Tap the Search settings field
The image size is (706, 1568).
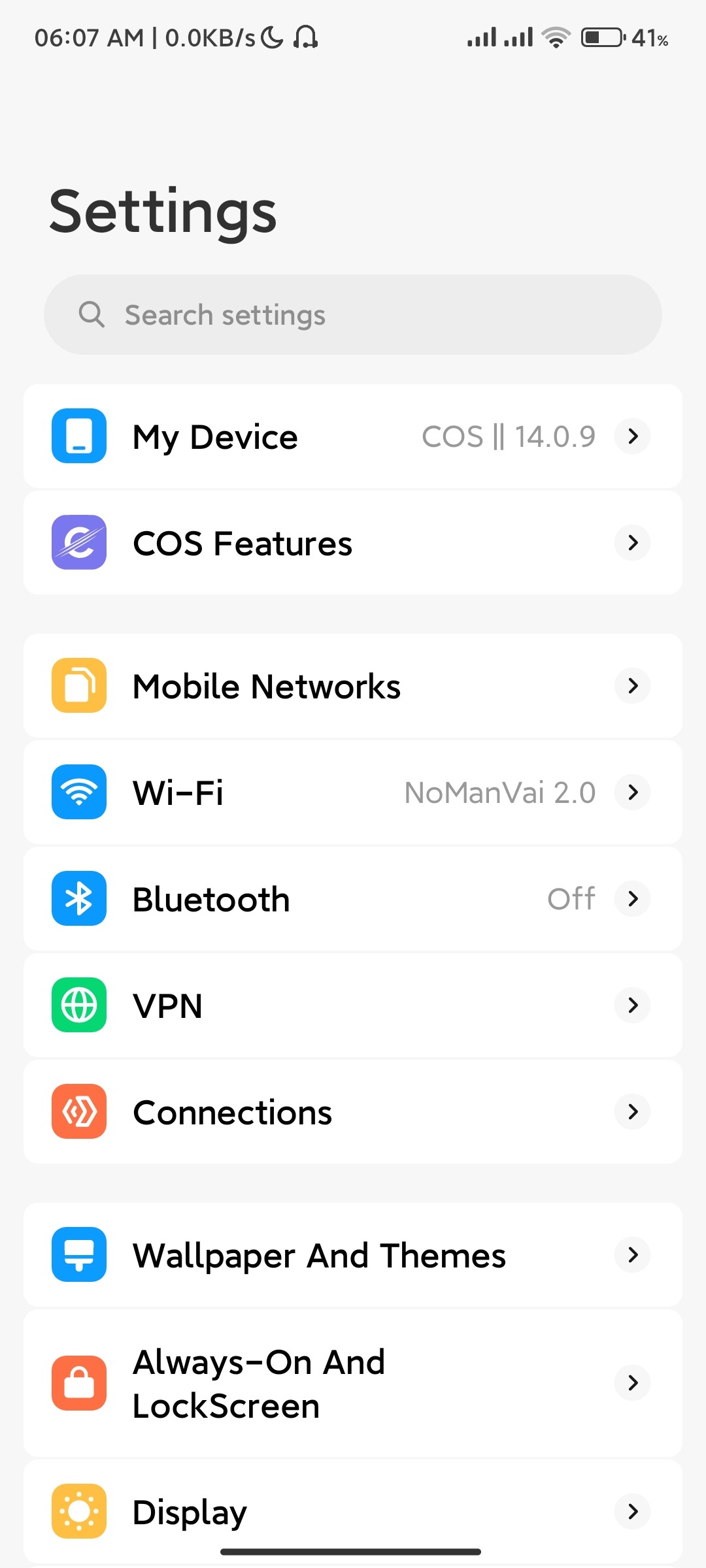[353, 315]
